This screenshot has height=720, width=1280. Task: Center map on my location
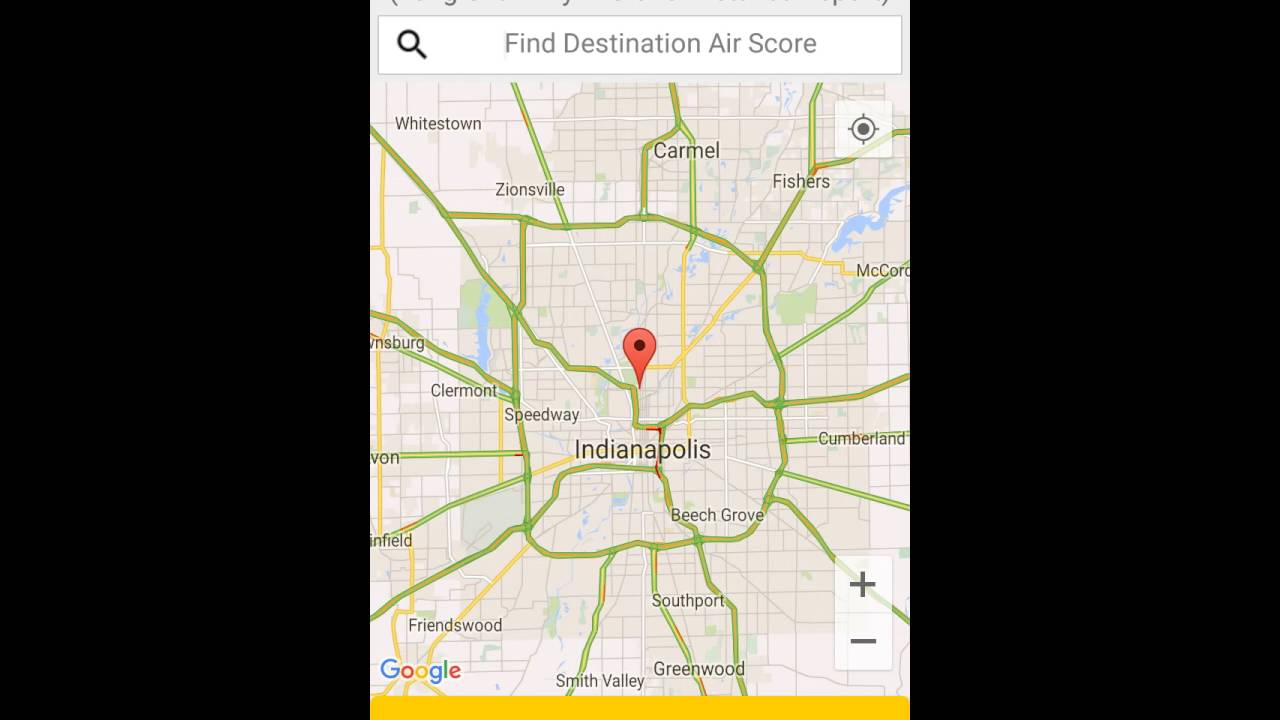pos(863,129)
